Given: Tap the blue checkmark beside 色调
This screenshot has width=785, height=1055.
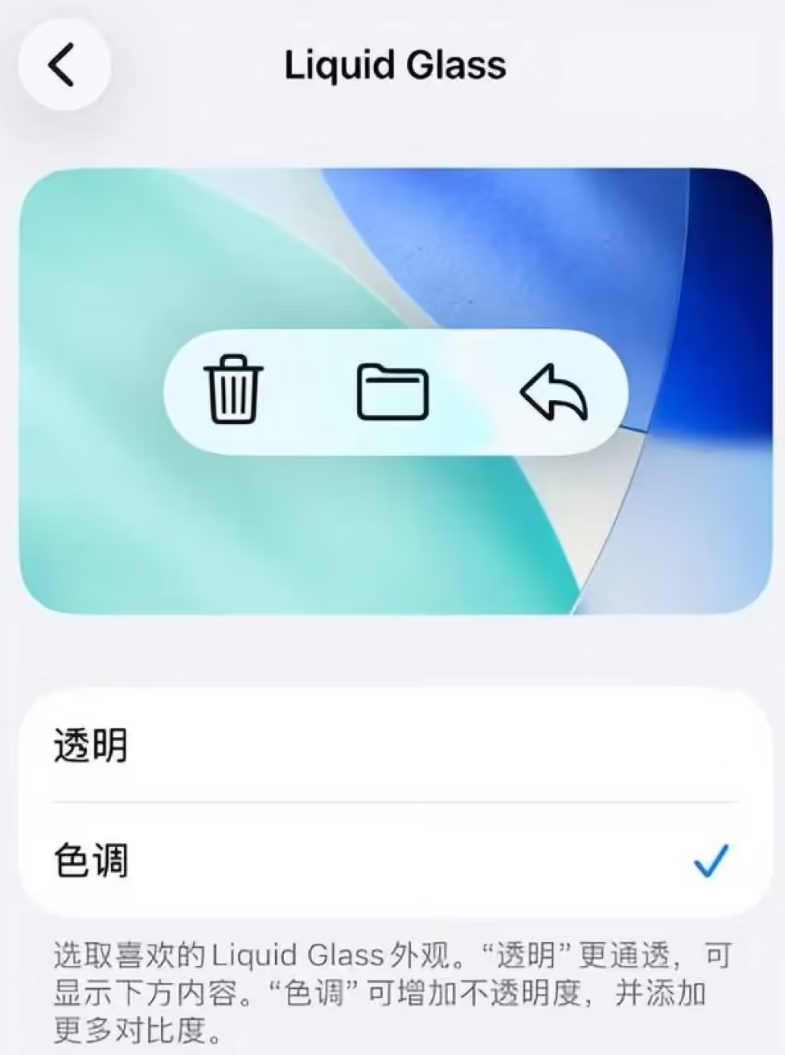Looking at the screenshot, I should pyautogui.click(x=712, y=858).
